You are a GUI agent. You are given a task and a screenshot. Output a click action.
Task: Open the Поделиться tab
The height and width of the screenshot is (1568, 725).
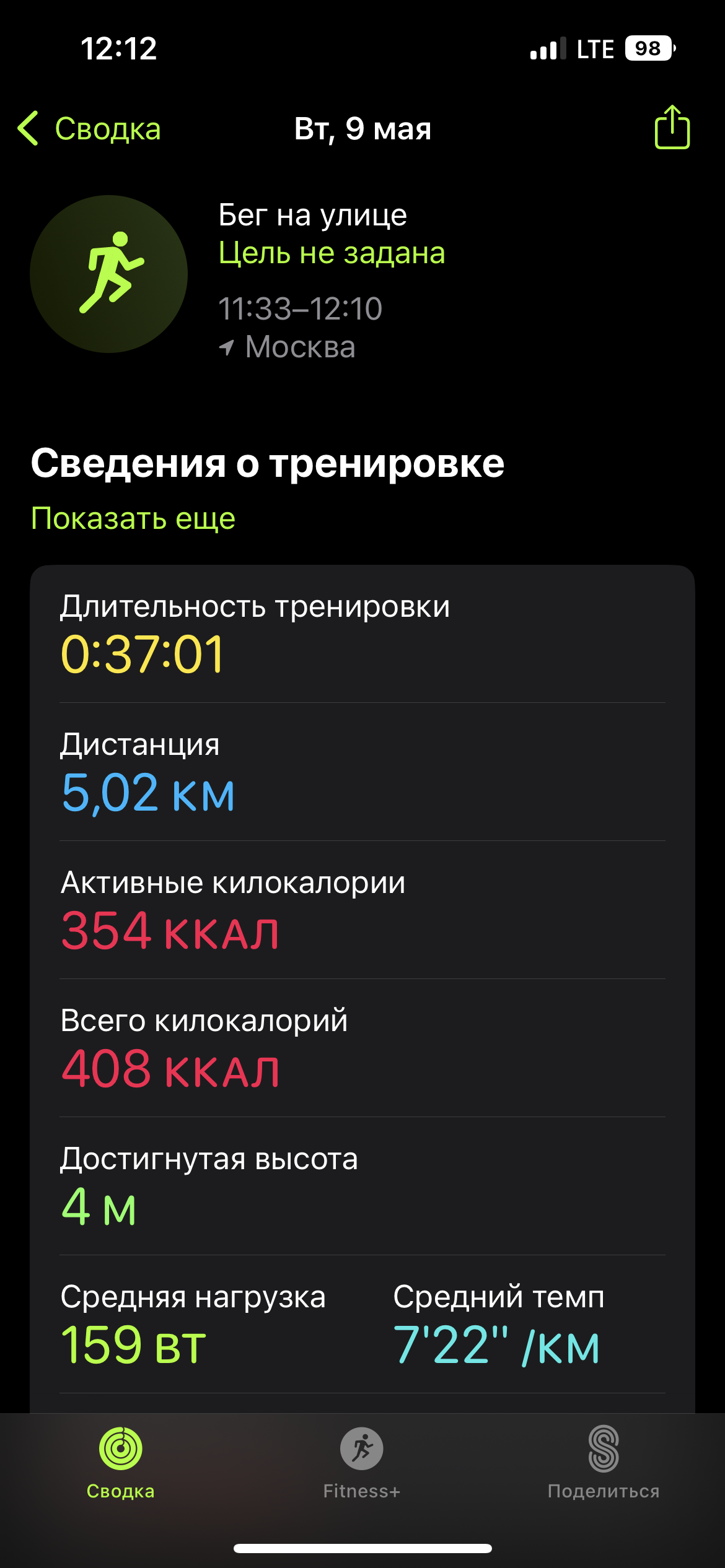point(604,1463)
